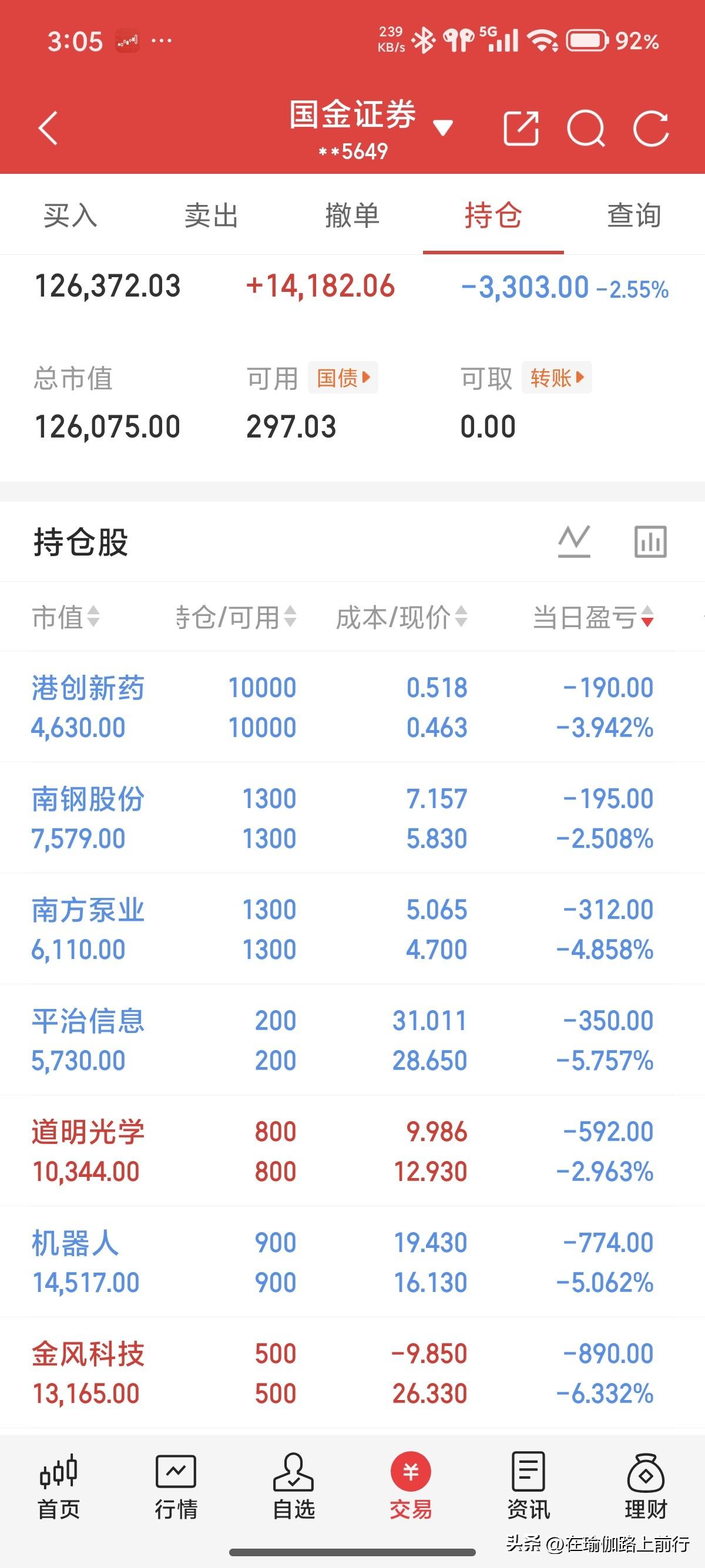Select the 金风科技 holding name
Image resolution: width=705 pixels, height=1568 pixels.
pyautogui.click(x=88, y=1352)
